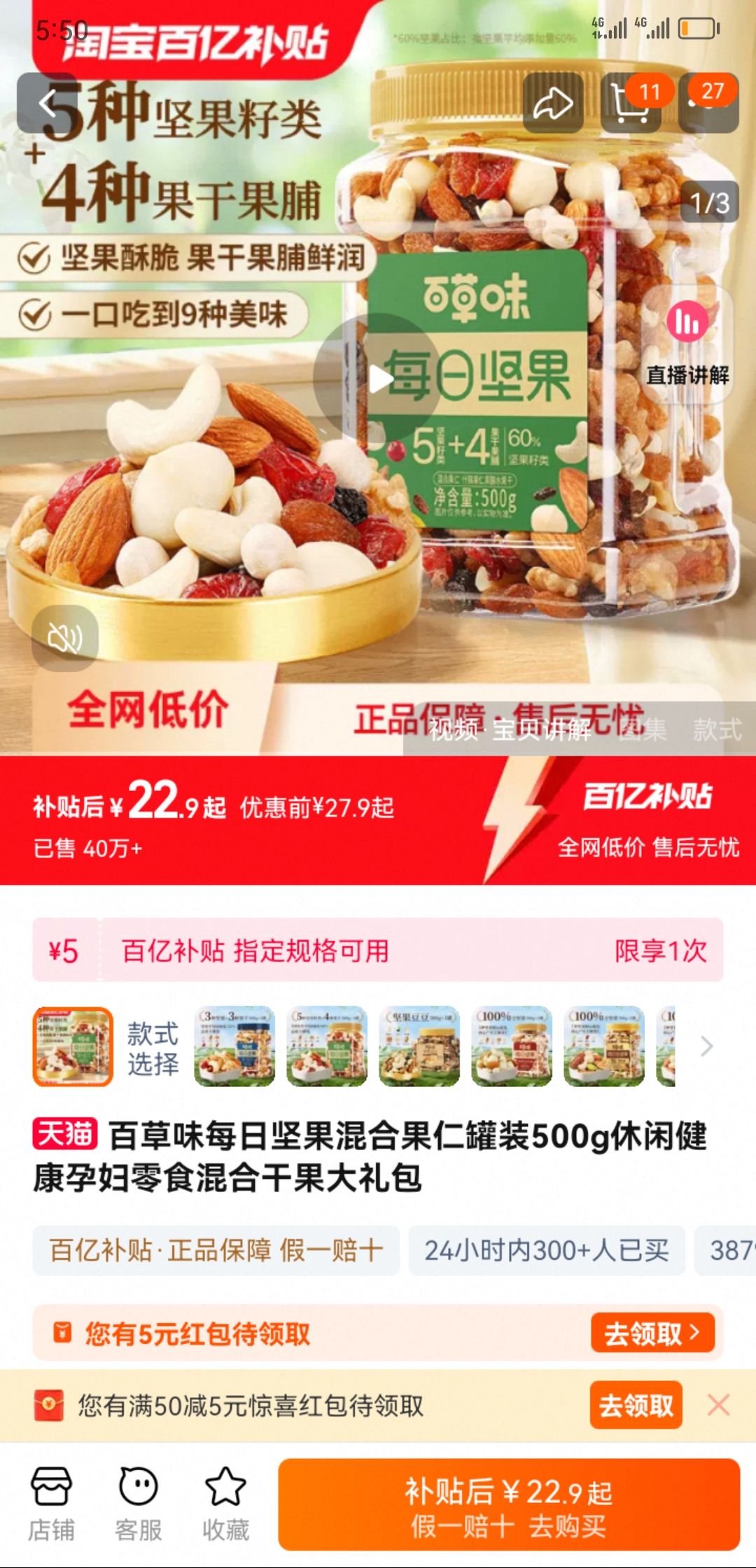
Task: Switch to the 图集 tab
Action: click(643, 729)
